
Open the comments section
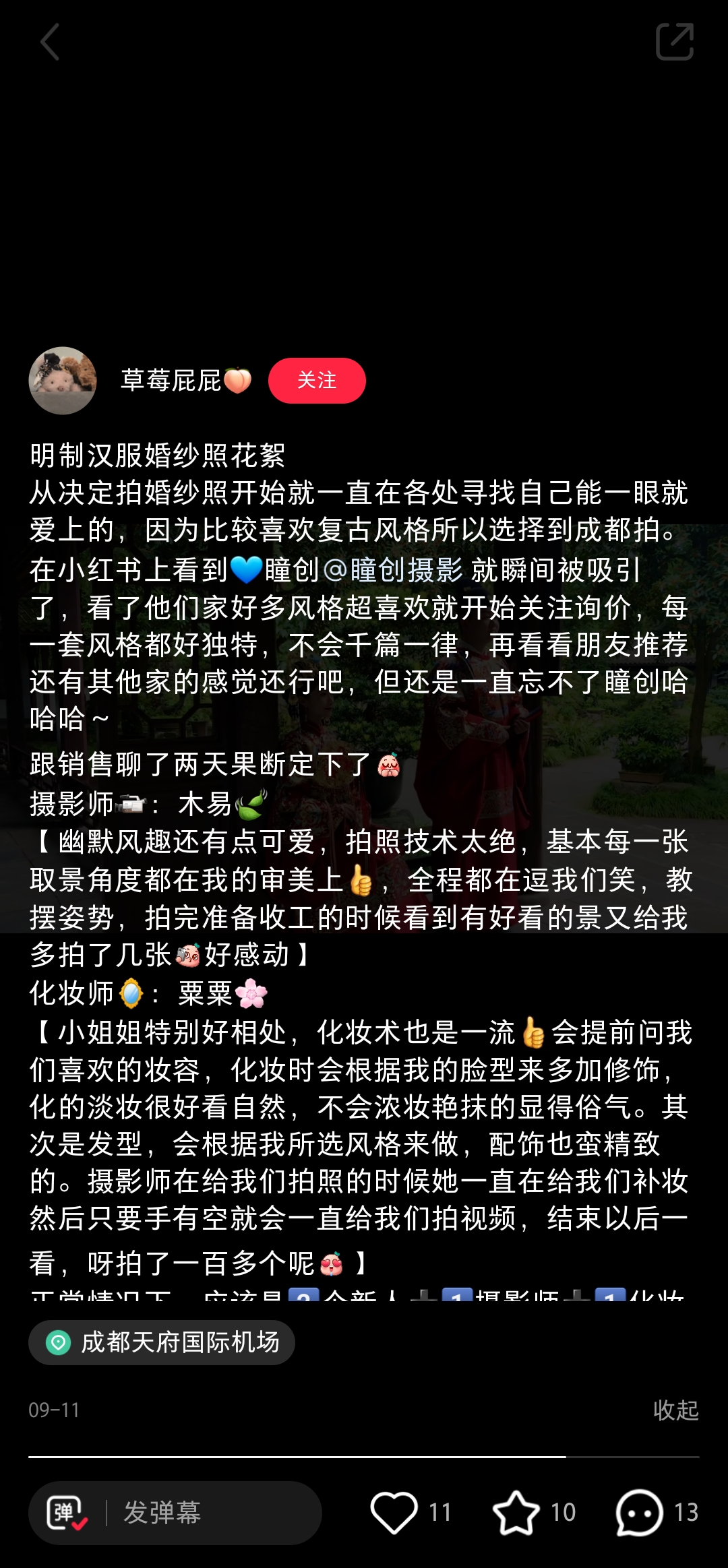639,1513
